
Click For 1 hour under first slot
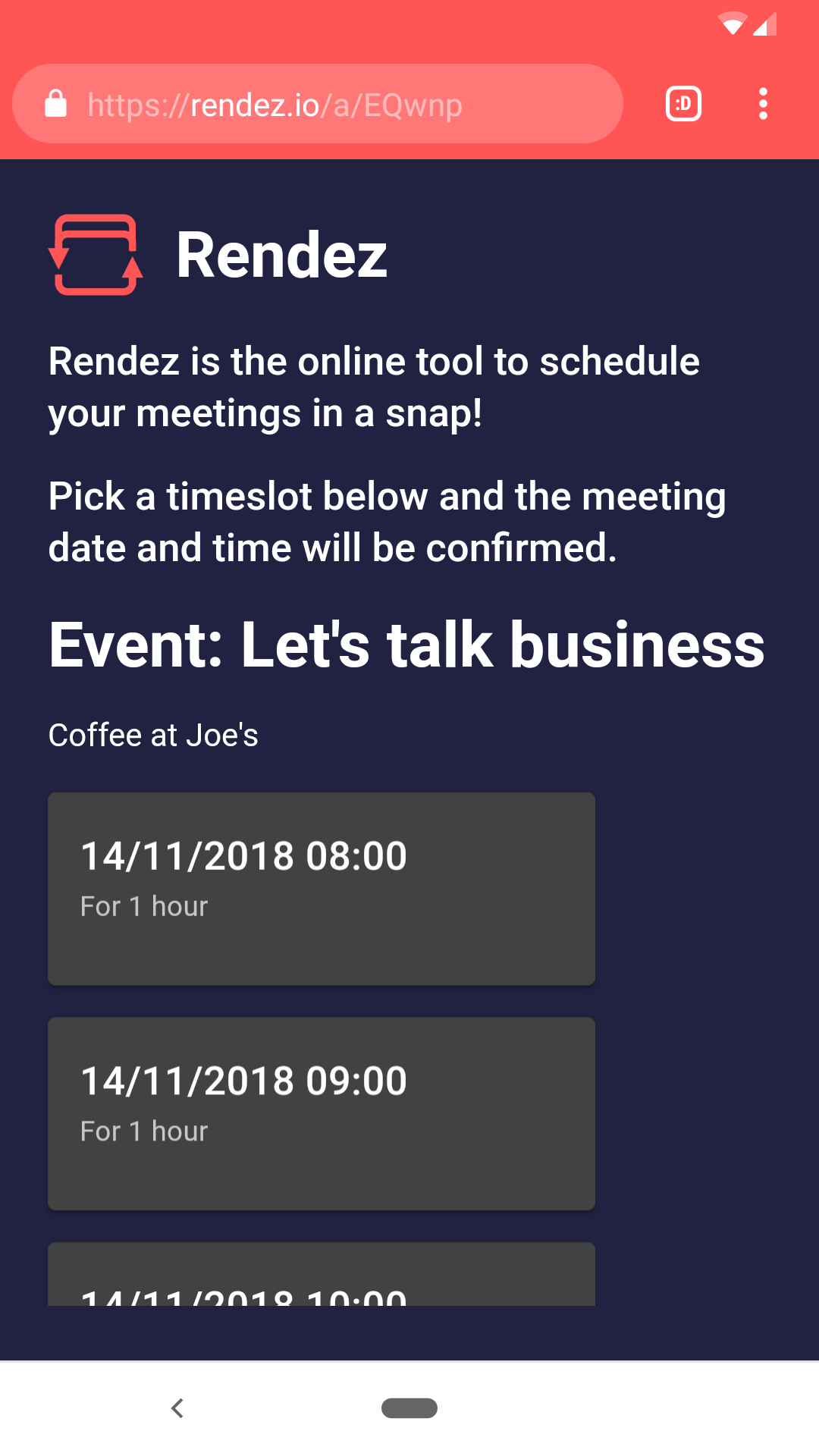click(x=144, y=905)
